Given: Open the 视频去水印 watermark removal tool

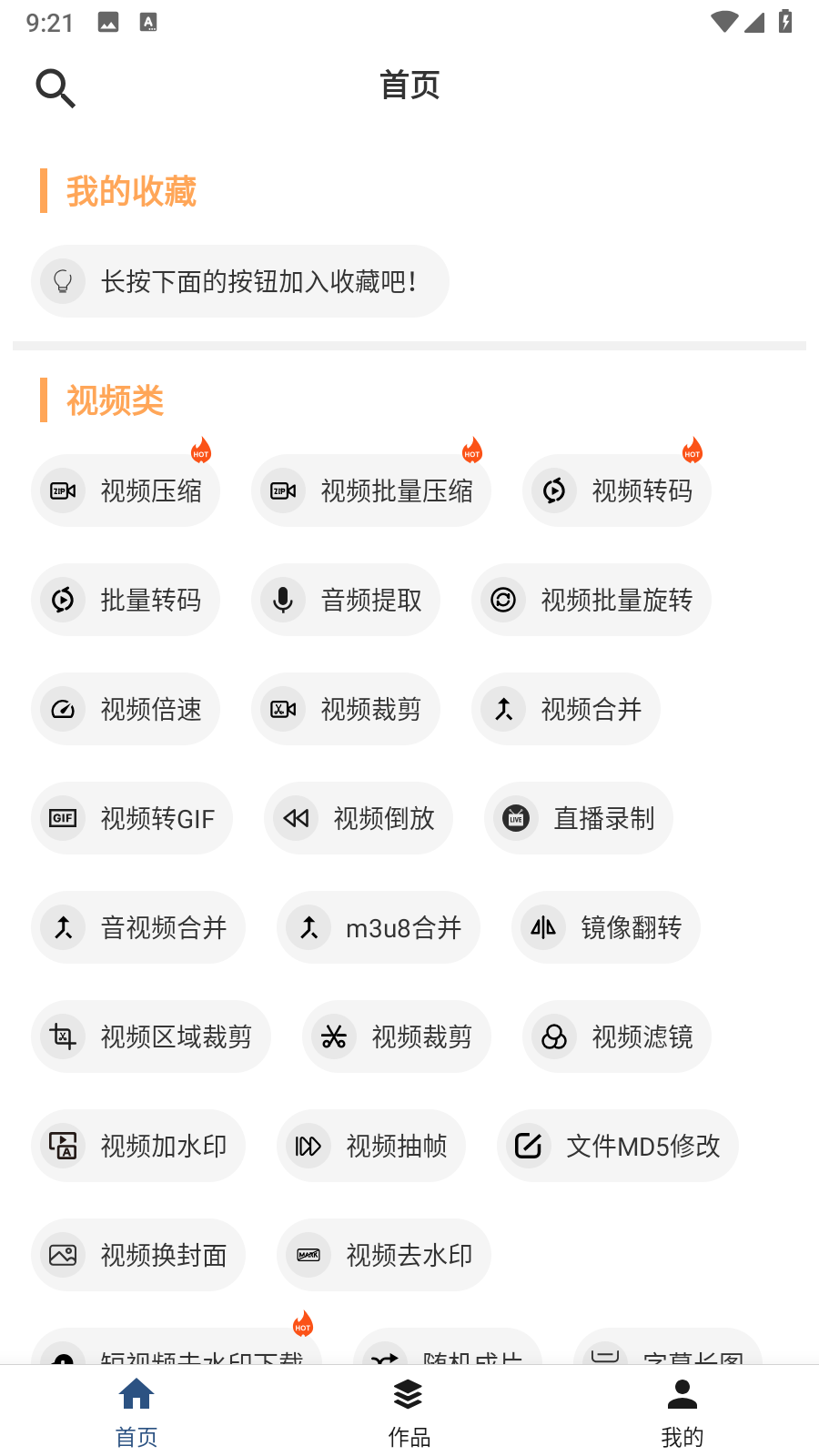Looking at the screenshot, I should click(383, 1255).
